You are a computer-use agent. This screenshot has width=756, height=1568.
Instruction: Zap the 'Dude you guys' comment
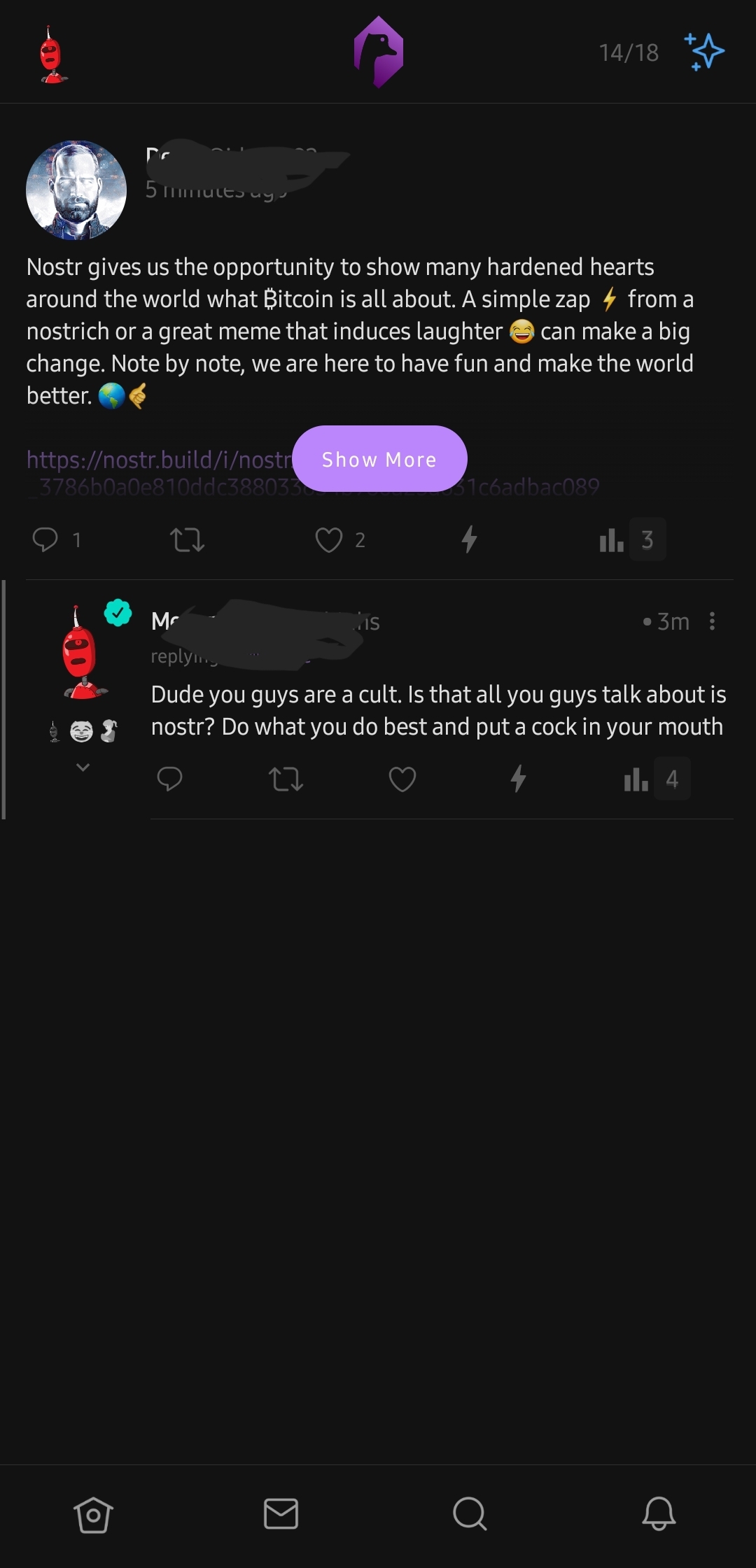[518, 779]
